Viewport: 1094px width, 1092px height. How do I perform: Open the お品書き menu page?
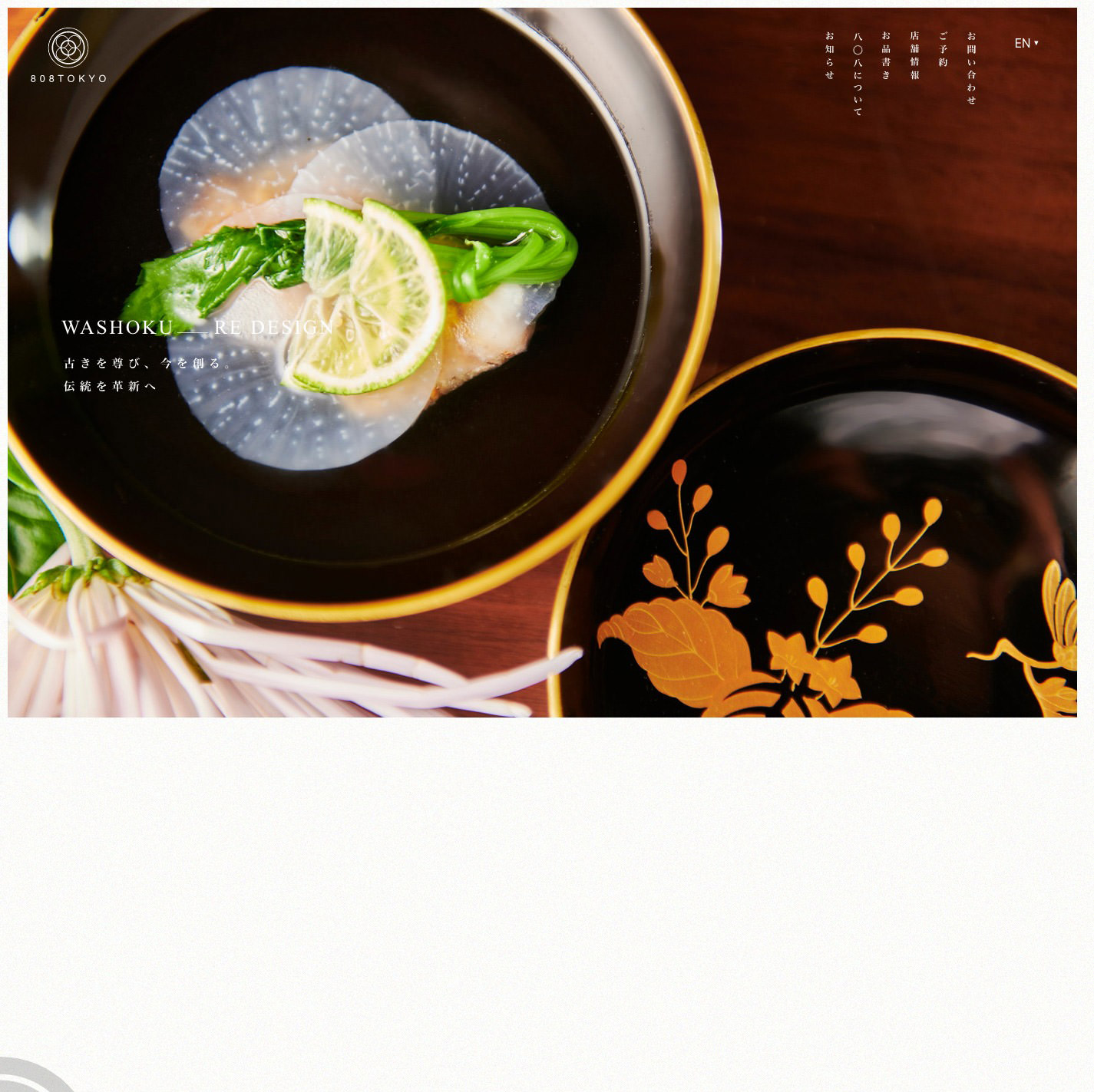[x=886, y=55]
